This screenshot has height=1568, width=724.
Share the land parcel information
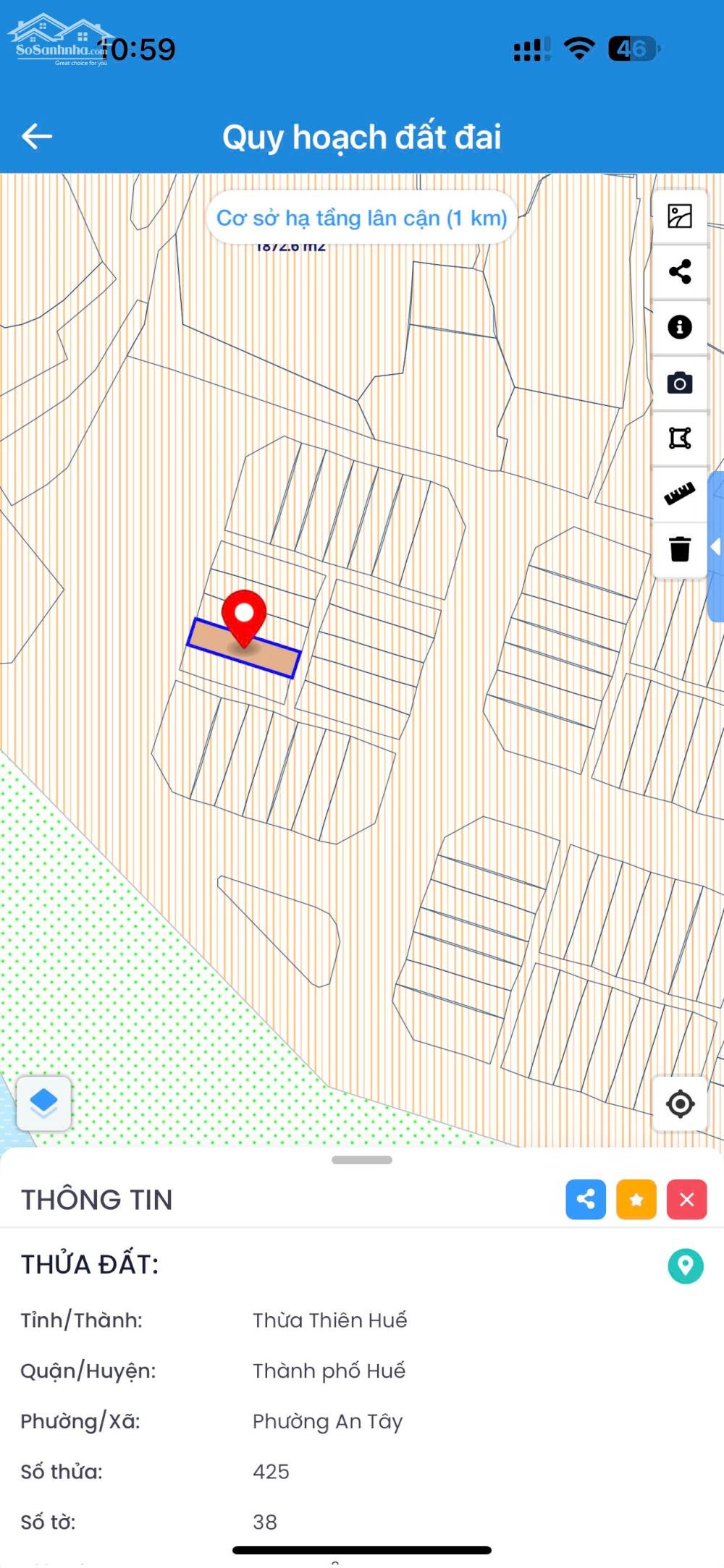(586, 1200)
